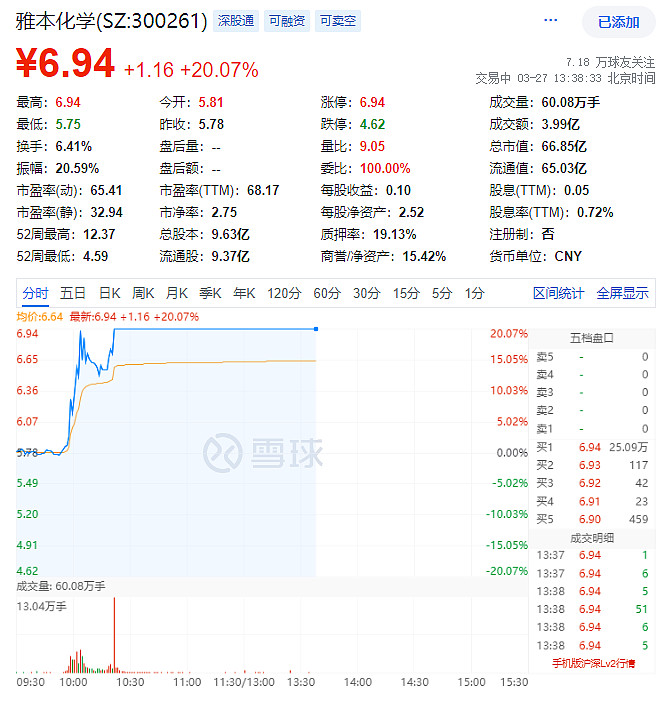Open 全屏显示 fullscreen chart view
Viewport: 657px width, 705px height.
pos(622,293)
